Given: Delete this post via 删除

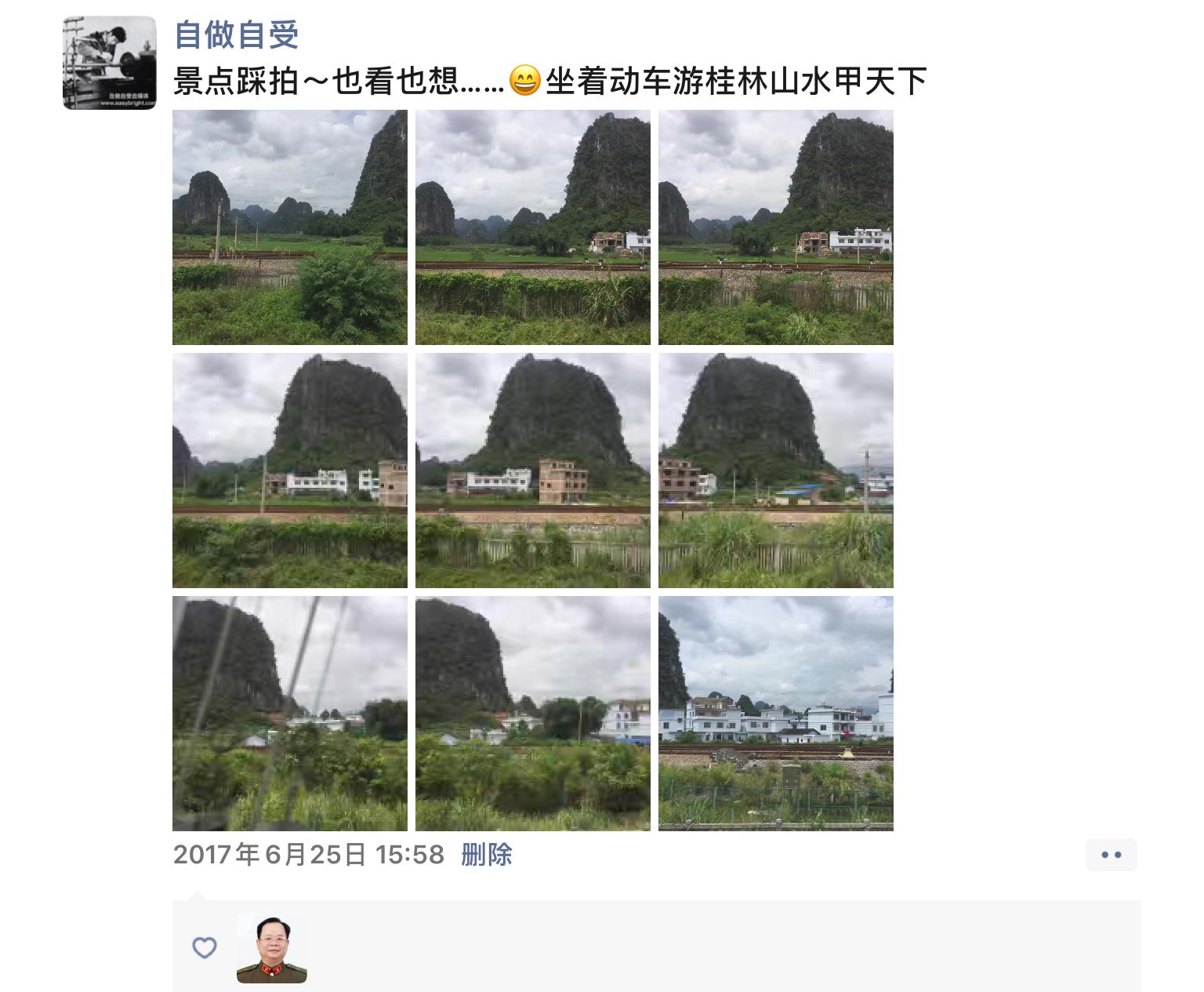Looking at the screenshot, I should (x=487, y=854).
